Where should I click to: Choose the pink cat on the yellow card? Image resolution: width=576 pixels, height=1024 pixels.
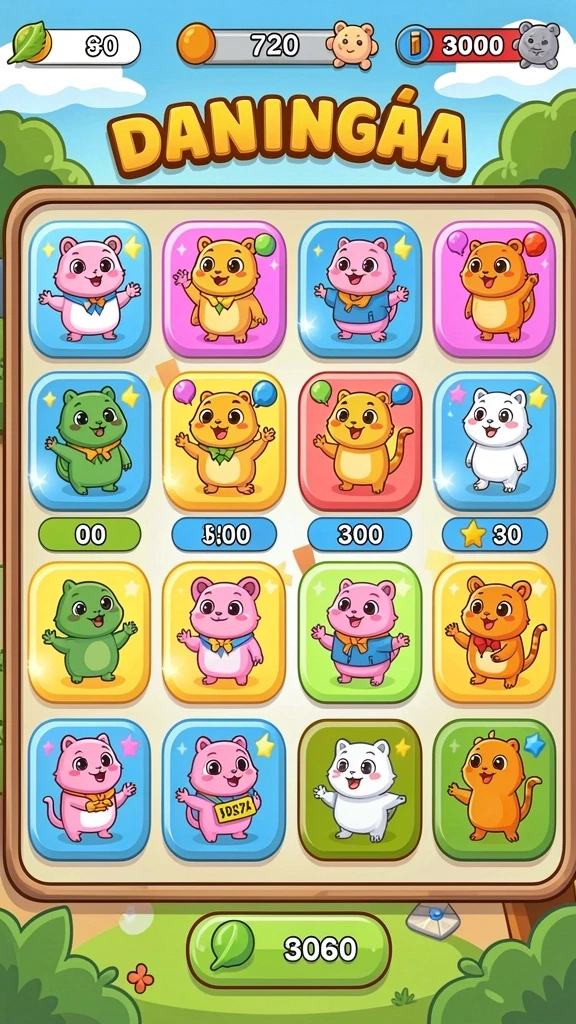point(224,632)
